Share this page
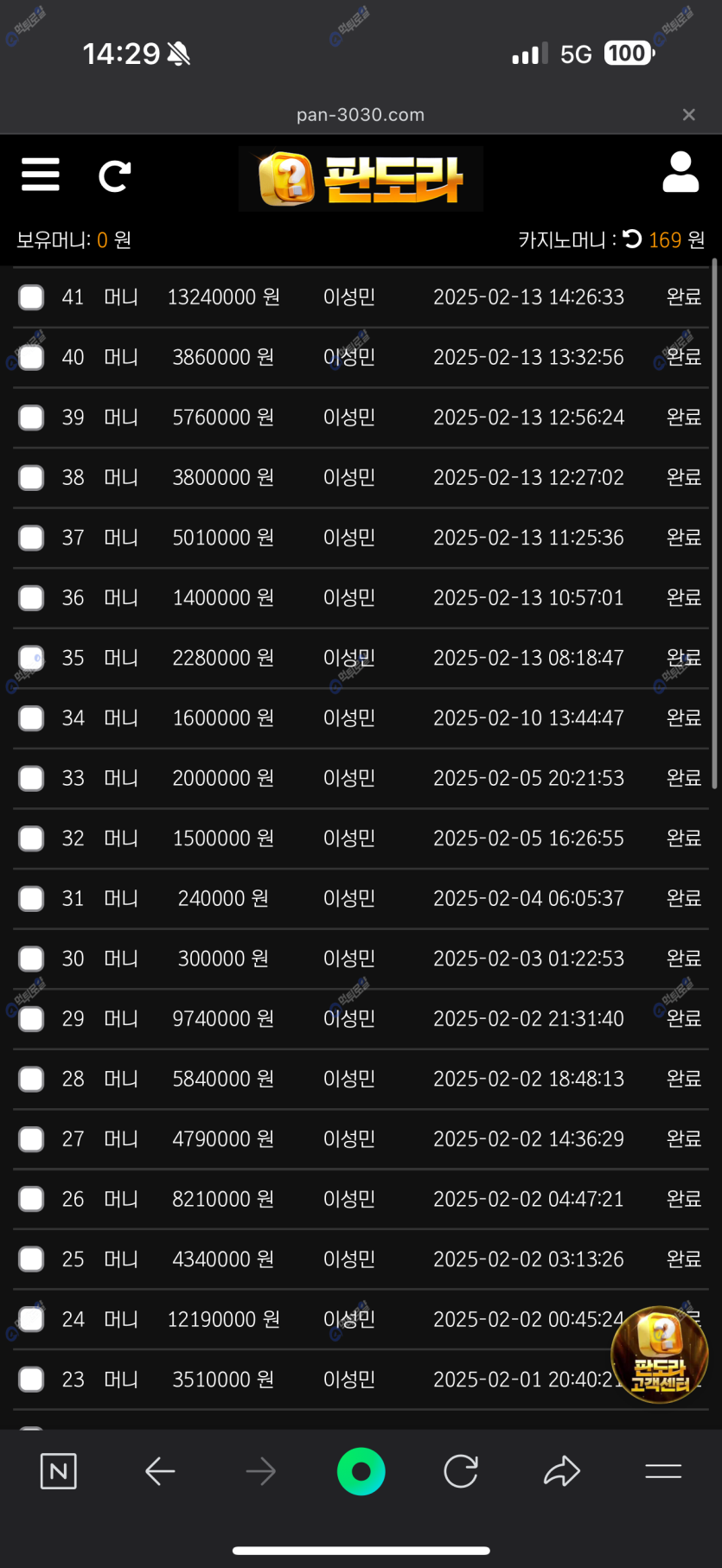722x1568 pixels. click(x=562, y=1471)
